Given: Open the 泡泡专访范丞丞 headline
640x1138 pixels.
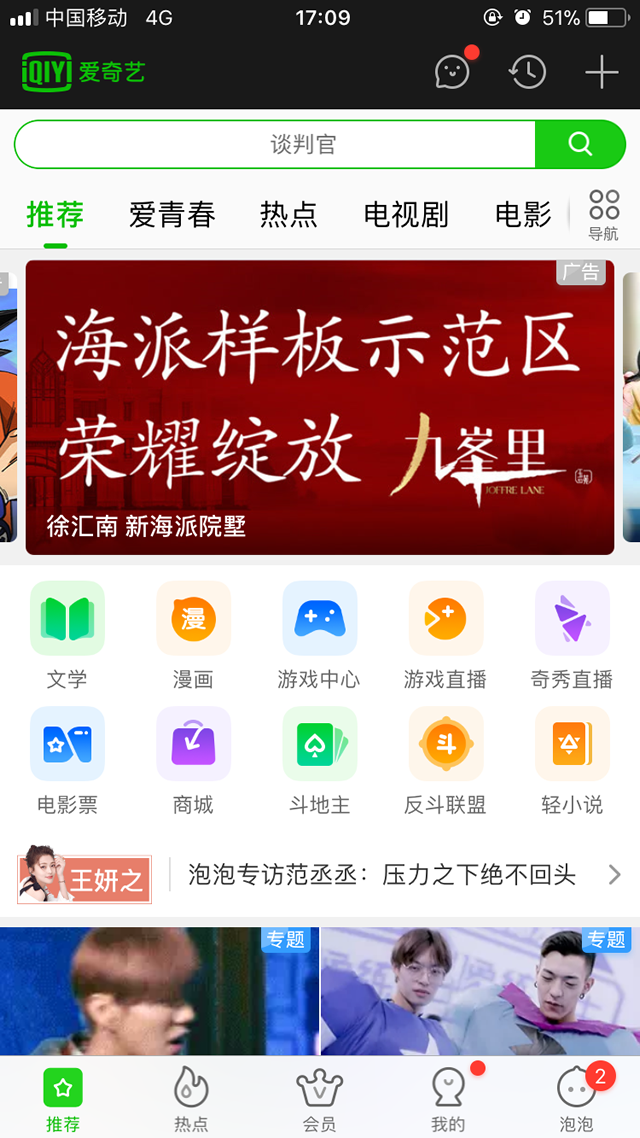Looking at the screenshot, I should (x=382, y=876).
